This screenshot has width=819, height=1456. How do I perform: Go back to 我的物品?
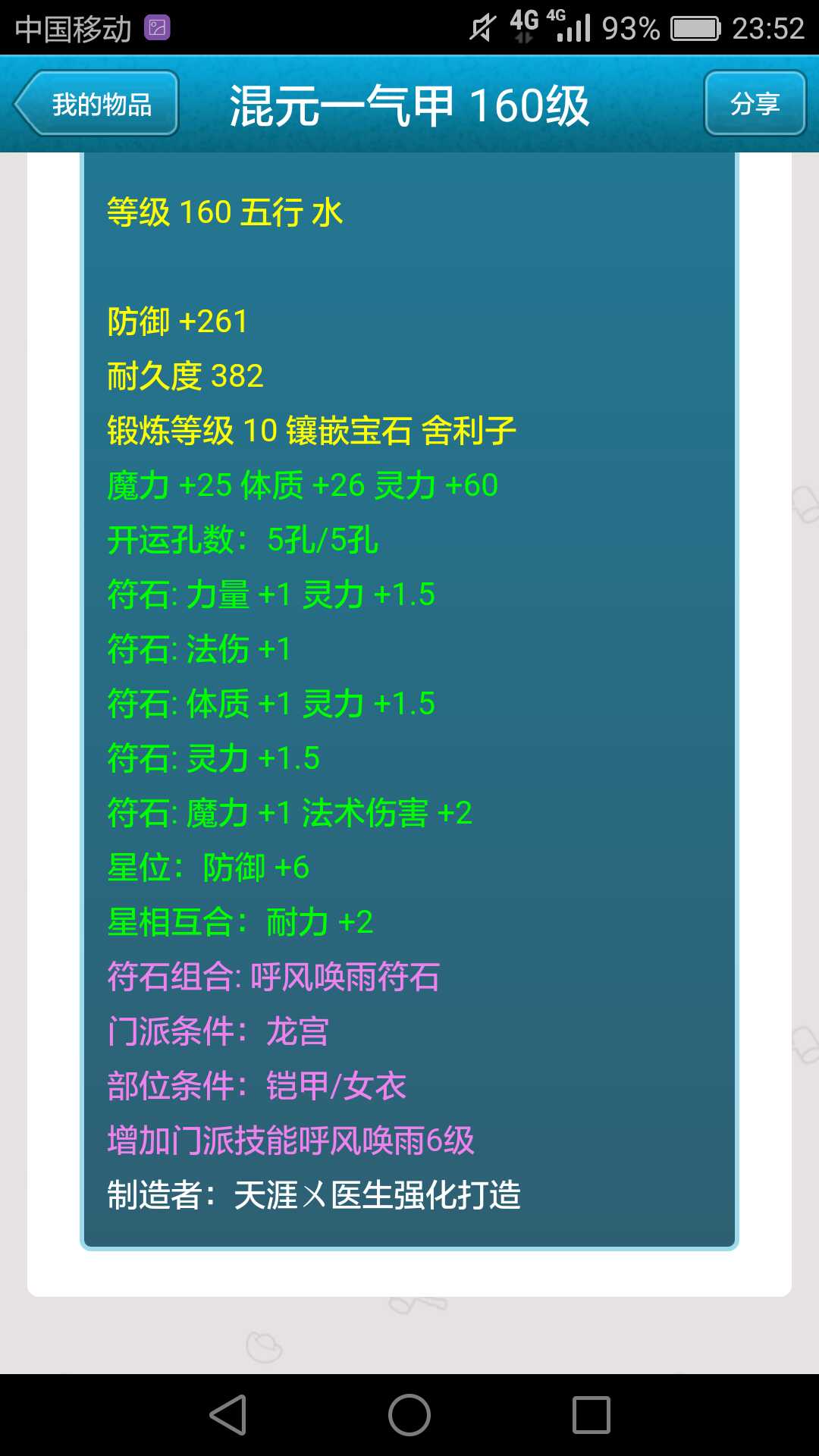click(96, 104)
